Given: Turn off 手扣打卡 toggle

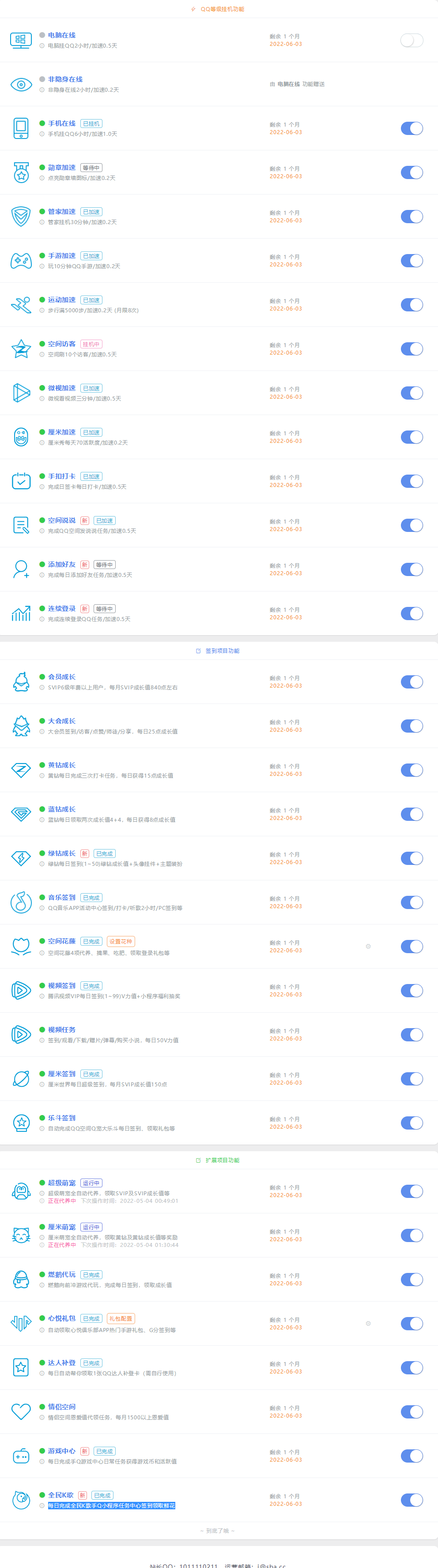Looking at the screenshot, I should 411,481.
